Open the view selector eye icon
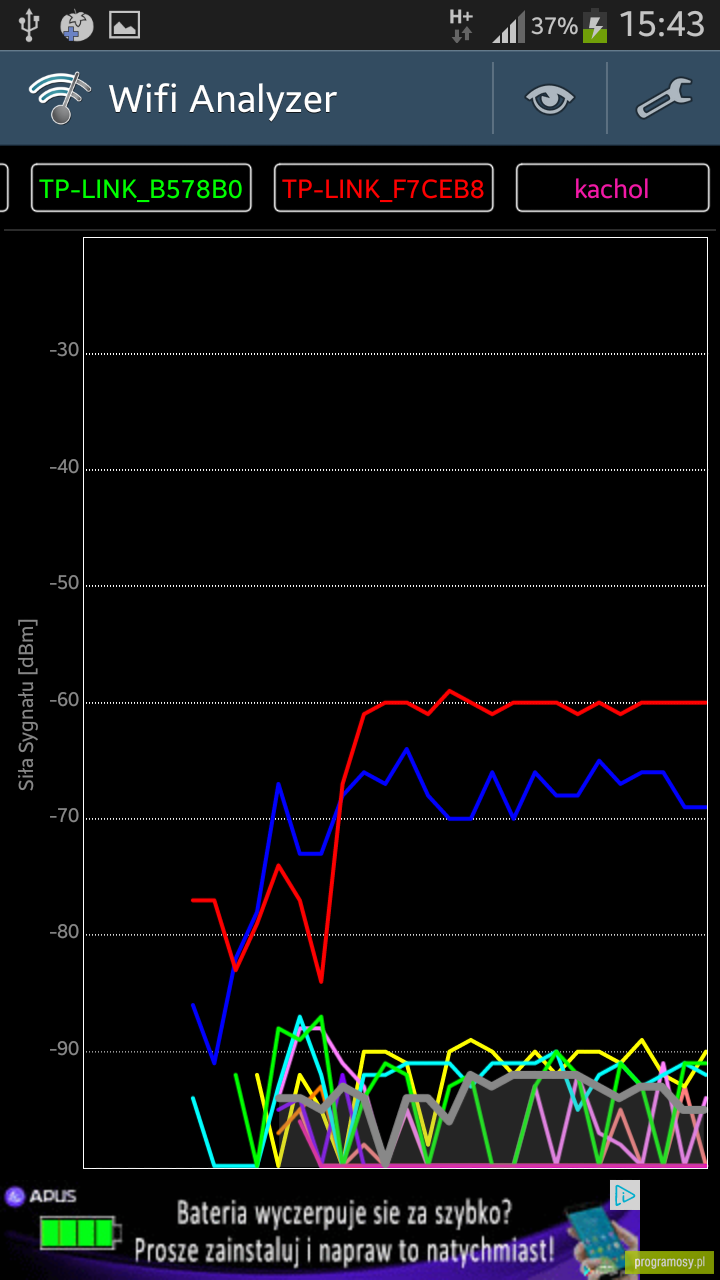The height and width of the screenshot is (1280, 720). coord(550,98)
